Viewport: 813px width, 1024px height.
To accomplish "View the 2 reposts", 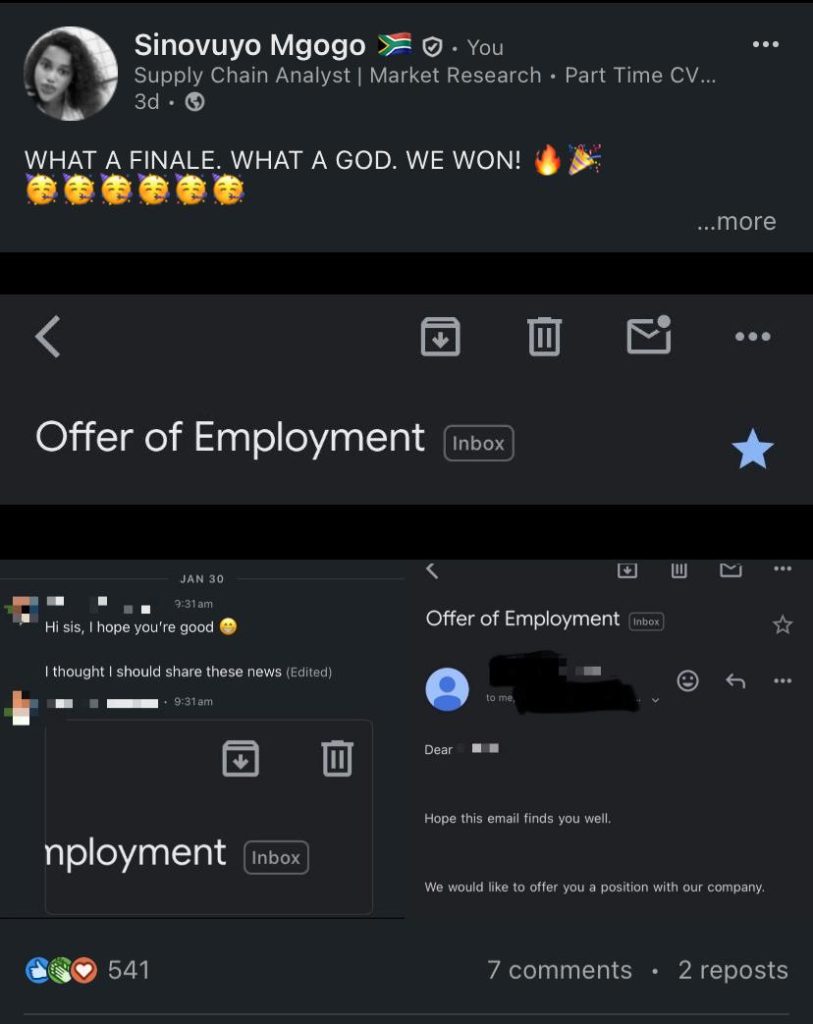I will (x=732, y=970).
